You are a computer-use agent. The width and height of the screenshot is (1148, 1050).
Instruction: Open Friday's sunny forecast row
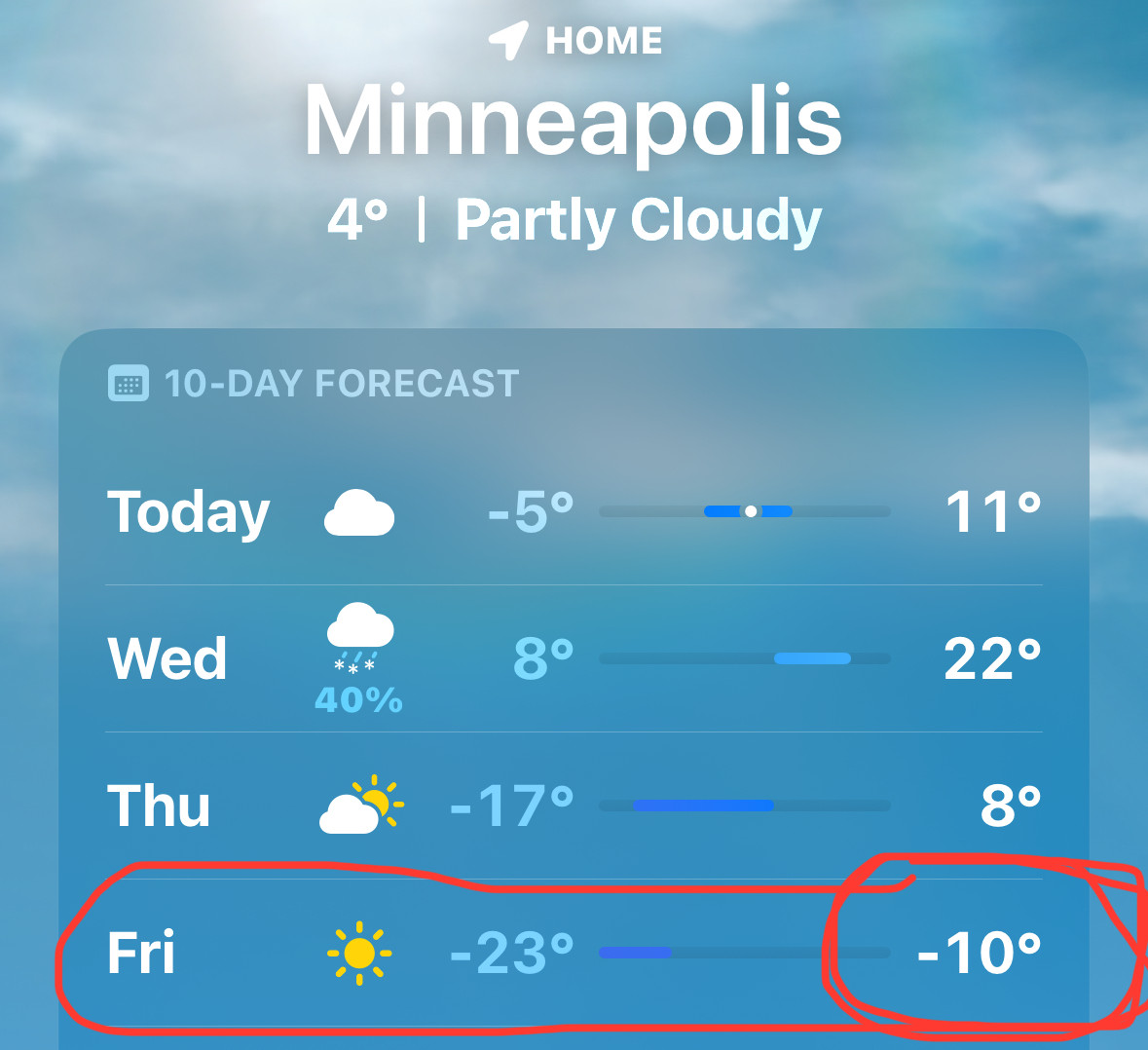(x=574, y=952)
